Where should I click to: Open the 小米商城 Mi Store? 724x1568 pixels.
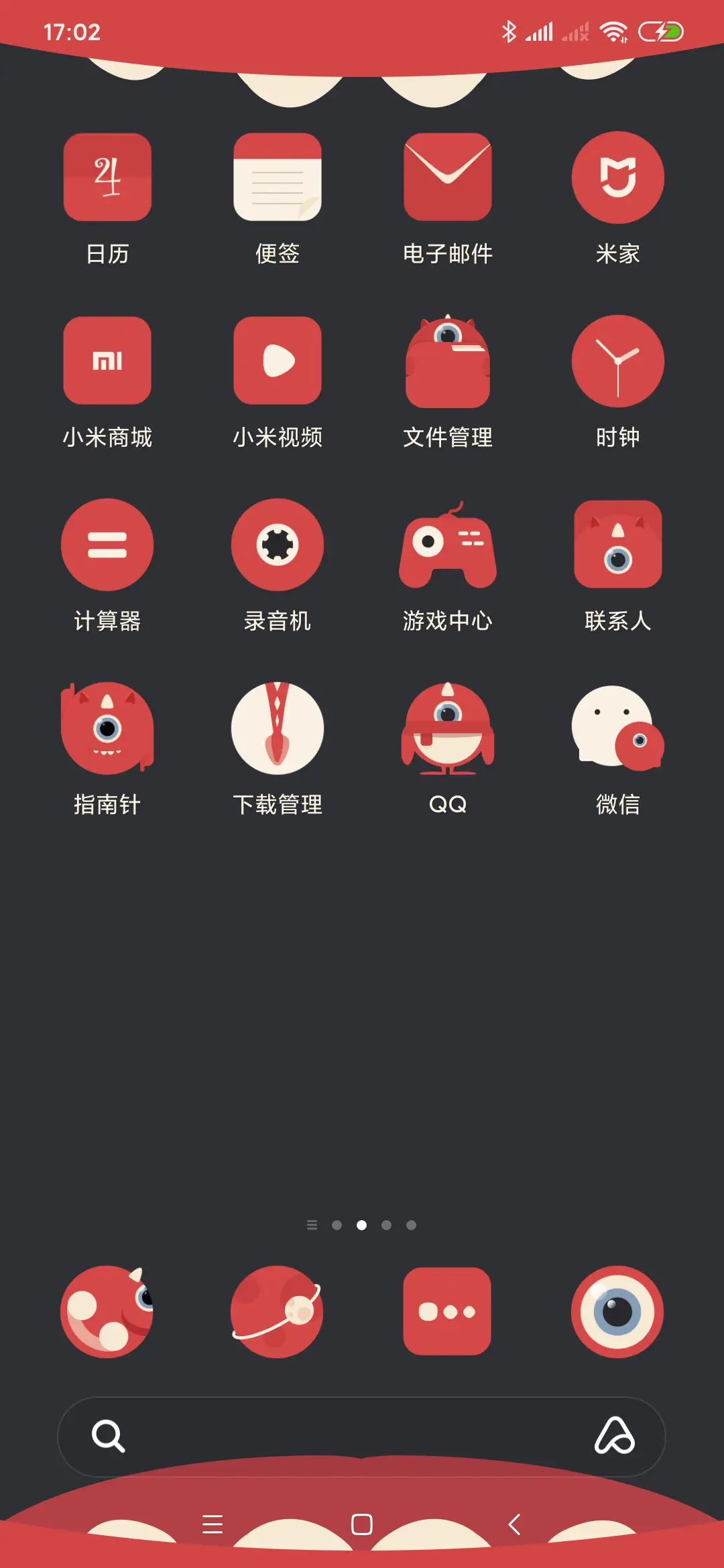(107, 361)
